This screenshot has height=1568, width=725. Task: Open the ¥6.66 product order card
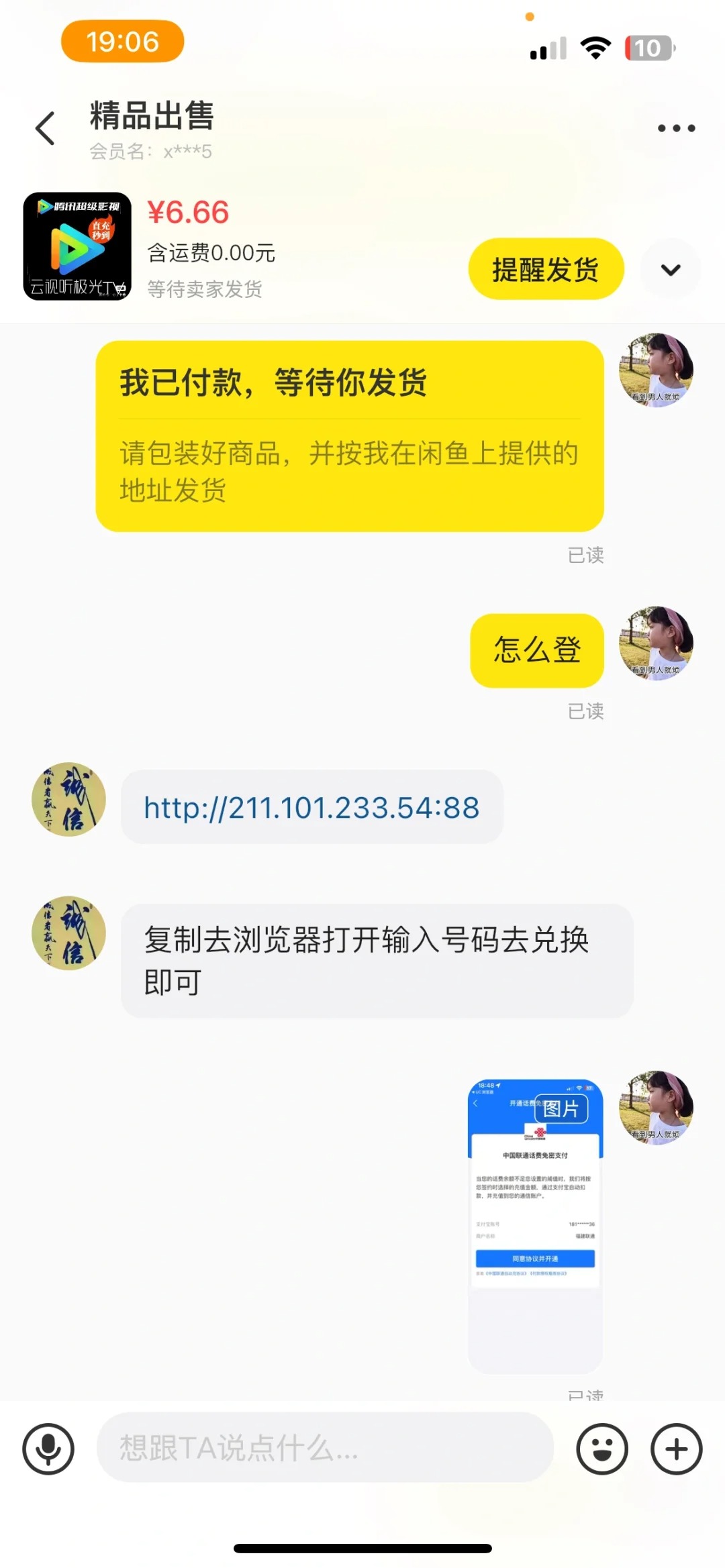pyautogui.click(x=201, y=247)
